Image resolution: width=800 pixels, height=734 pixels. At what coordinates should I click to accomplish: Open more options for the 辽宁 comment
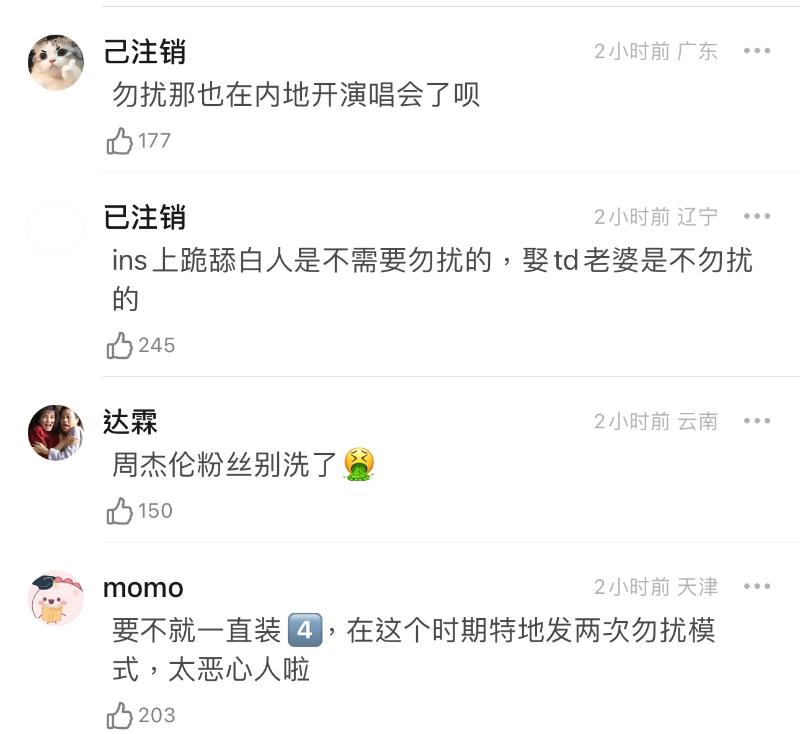pos(757,217)
